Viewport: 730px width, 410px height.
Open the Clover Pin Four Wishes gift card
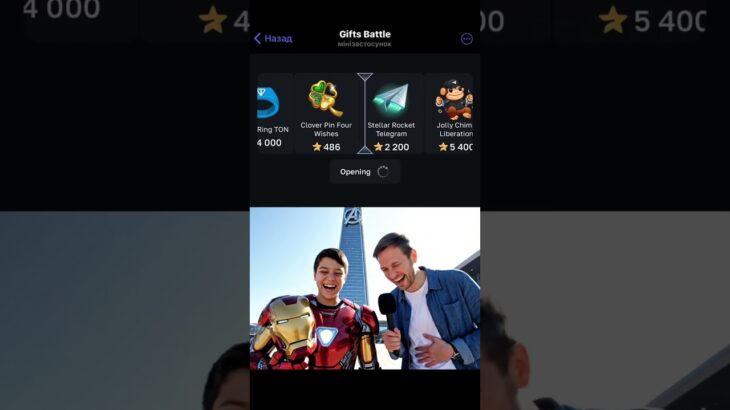click(326, 113)
